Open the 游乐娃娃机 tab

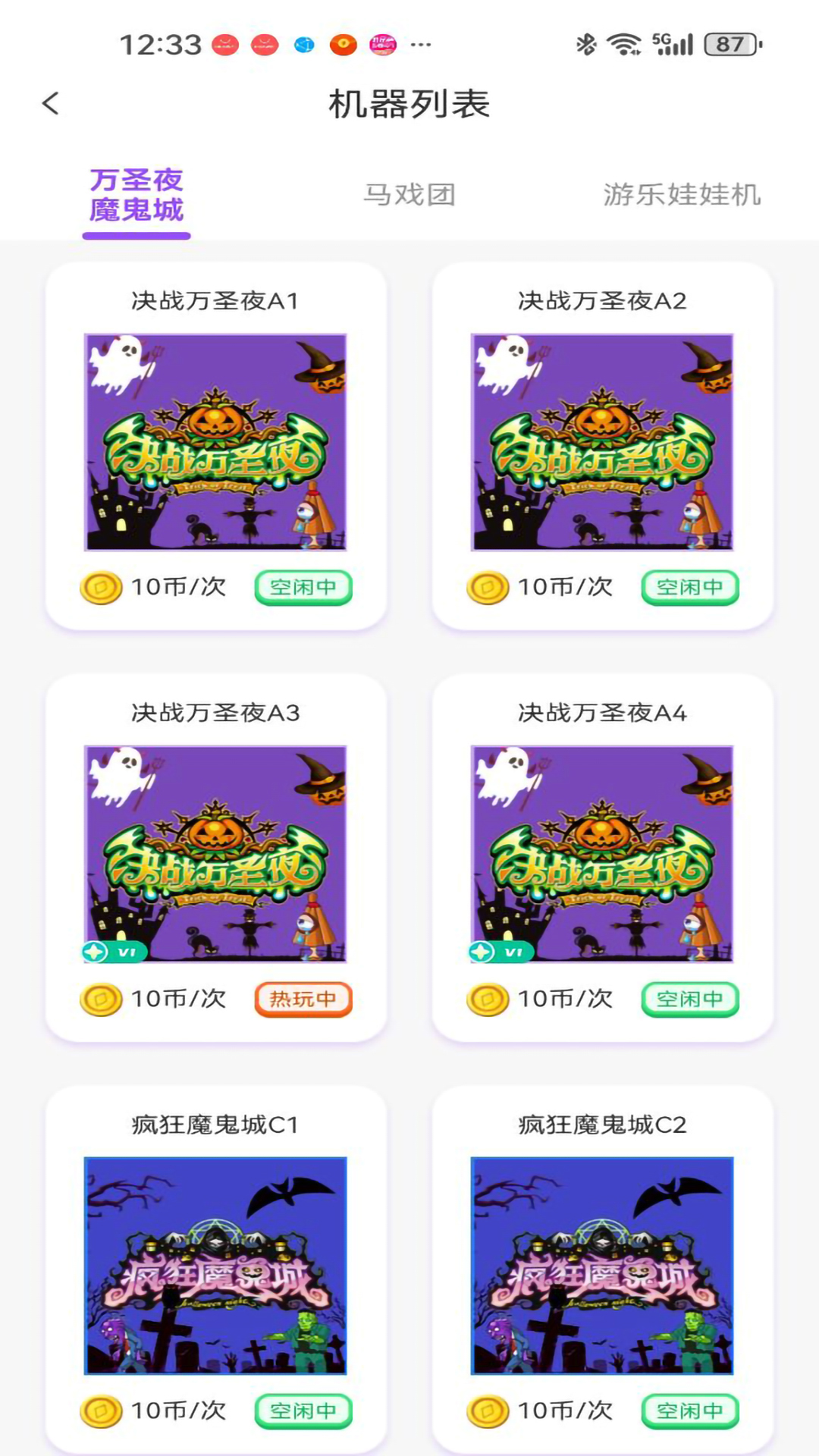682,195
